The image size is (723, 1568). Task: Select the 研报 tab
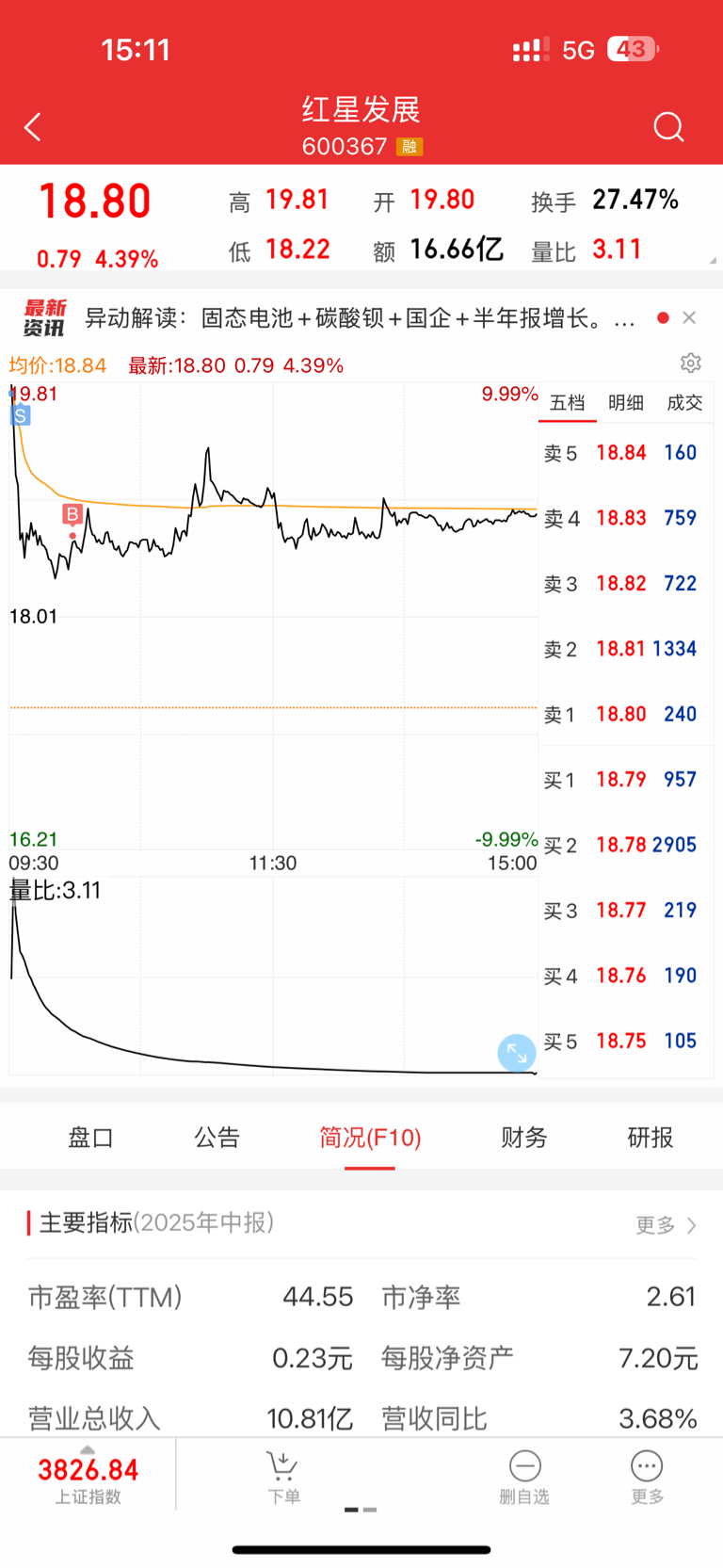click(651, 1138)
